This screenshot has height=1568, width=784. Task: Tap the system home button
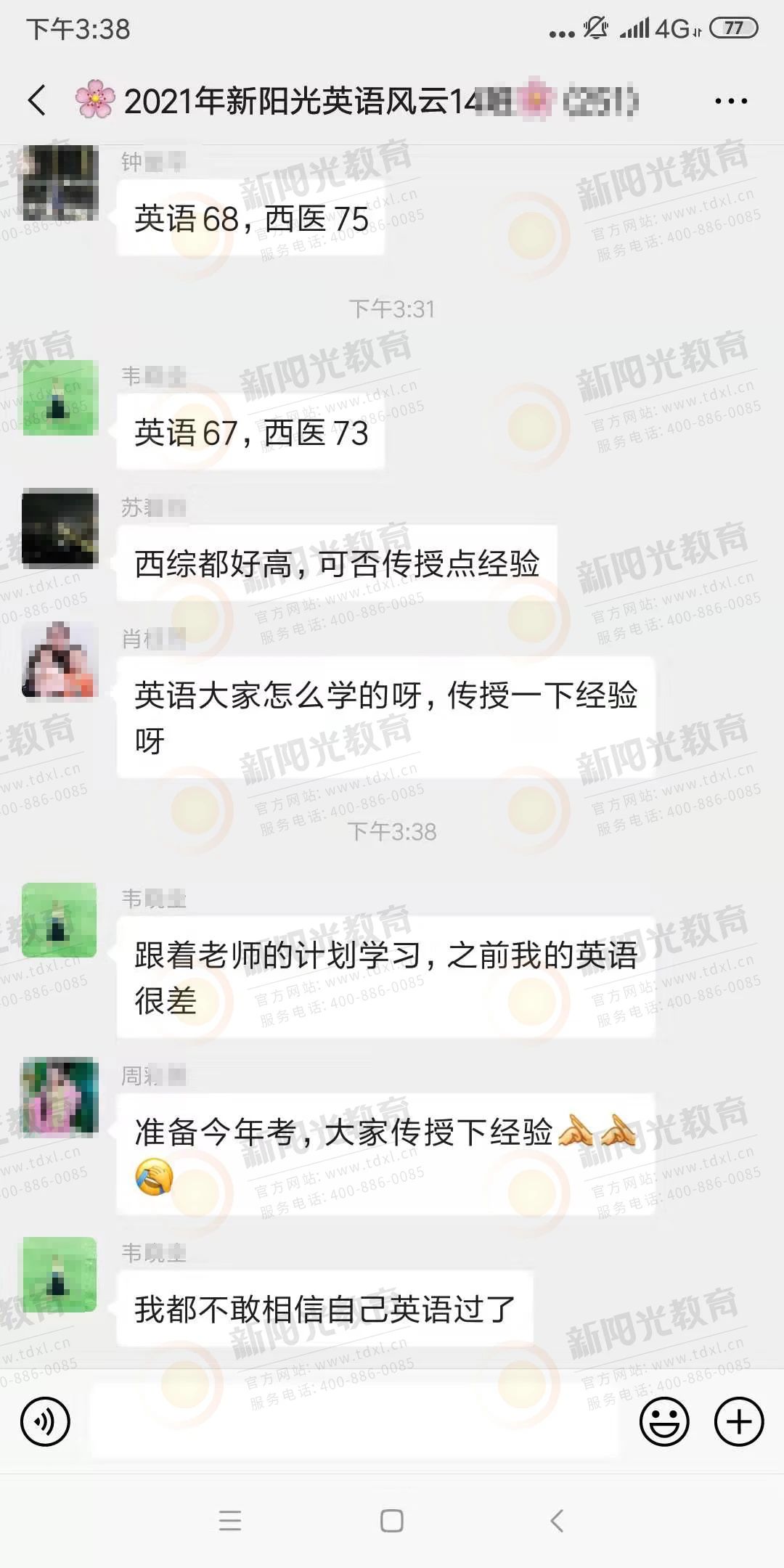pyautogui.click(x=392, y=1520)
